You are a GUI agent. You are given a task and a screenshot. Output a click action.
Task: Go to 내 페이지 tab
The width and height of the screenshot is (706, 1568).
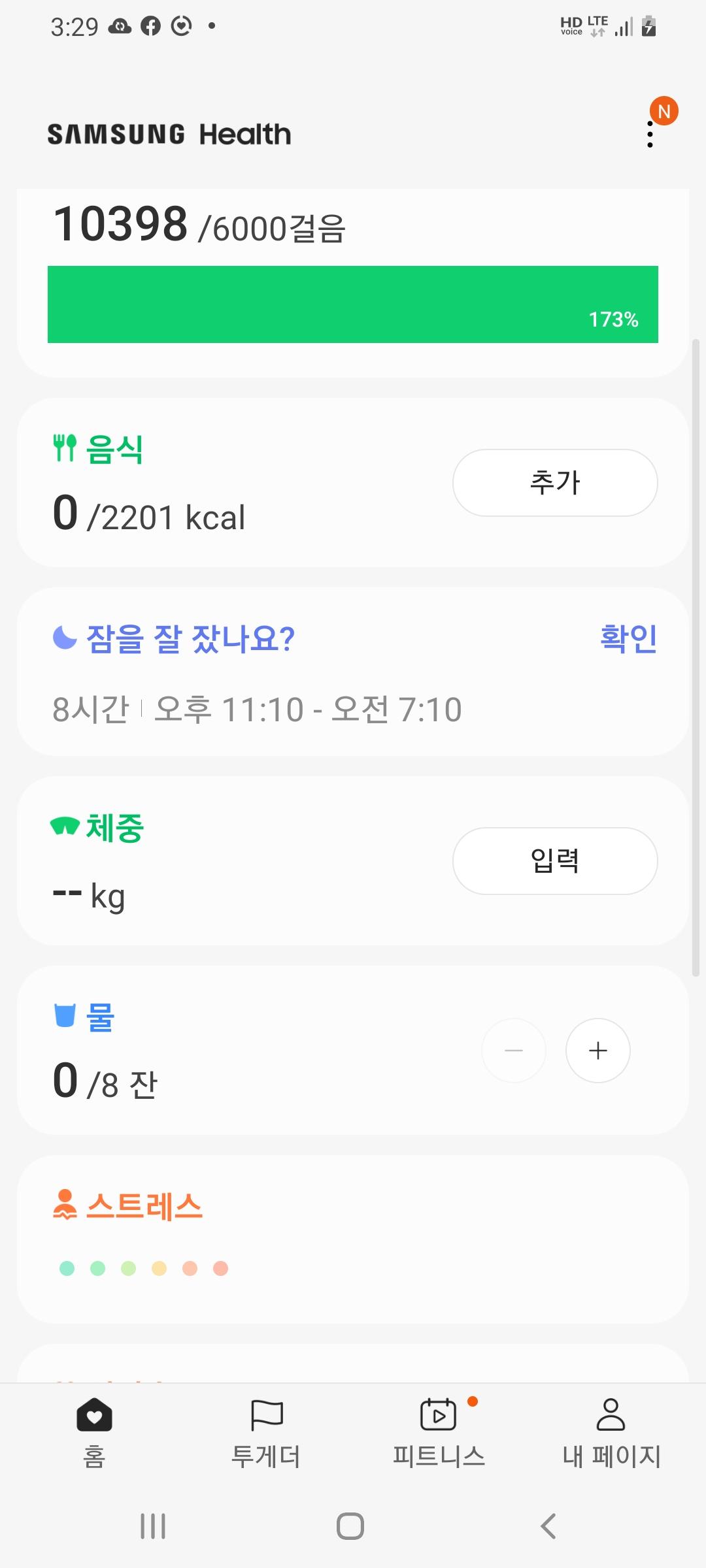pyautogui.click(x=611, y=1432)
